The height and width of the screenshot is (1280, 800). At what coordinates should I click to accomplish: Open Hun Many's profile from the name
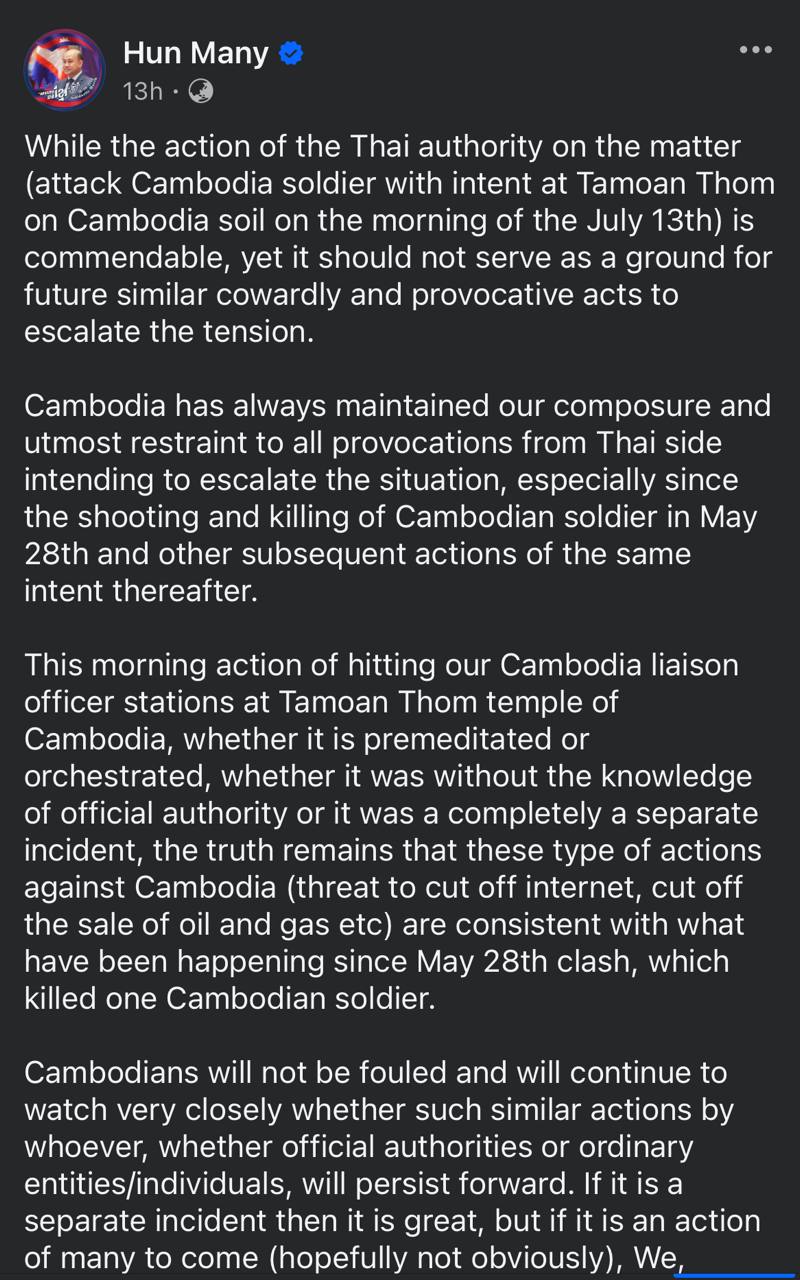(196, 53)
